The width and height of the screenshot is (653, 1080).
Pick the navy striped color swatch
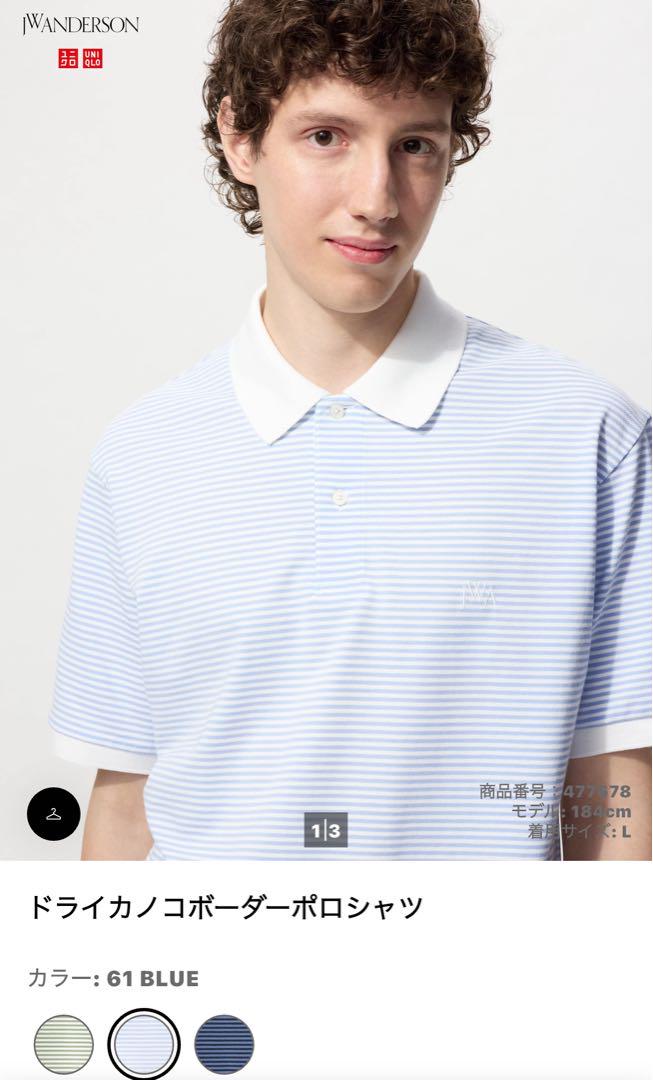224,1044
